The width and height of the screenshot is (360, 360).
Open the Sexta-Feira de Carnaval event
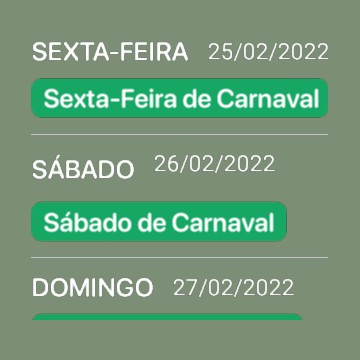click(180, 98)
